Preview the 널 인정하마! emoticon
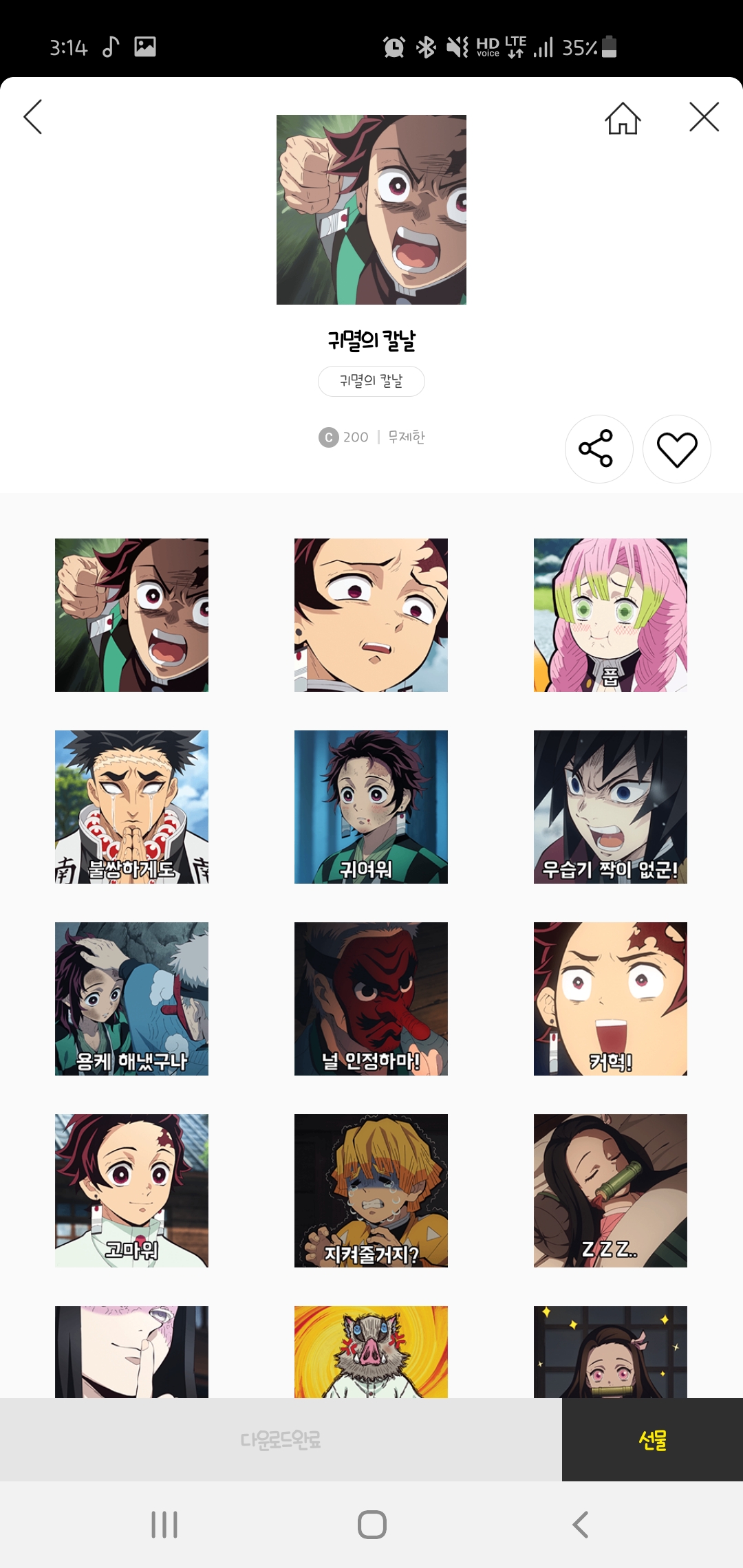 tap(371, 999)
